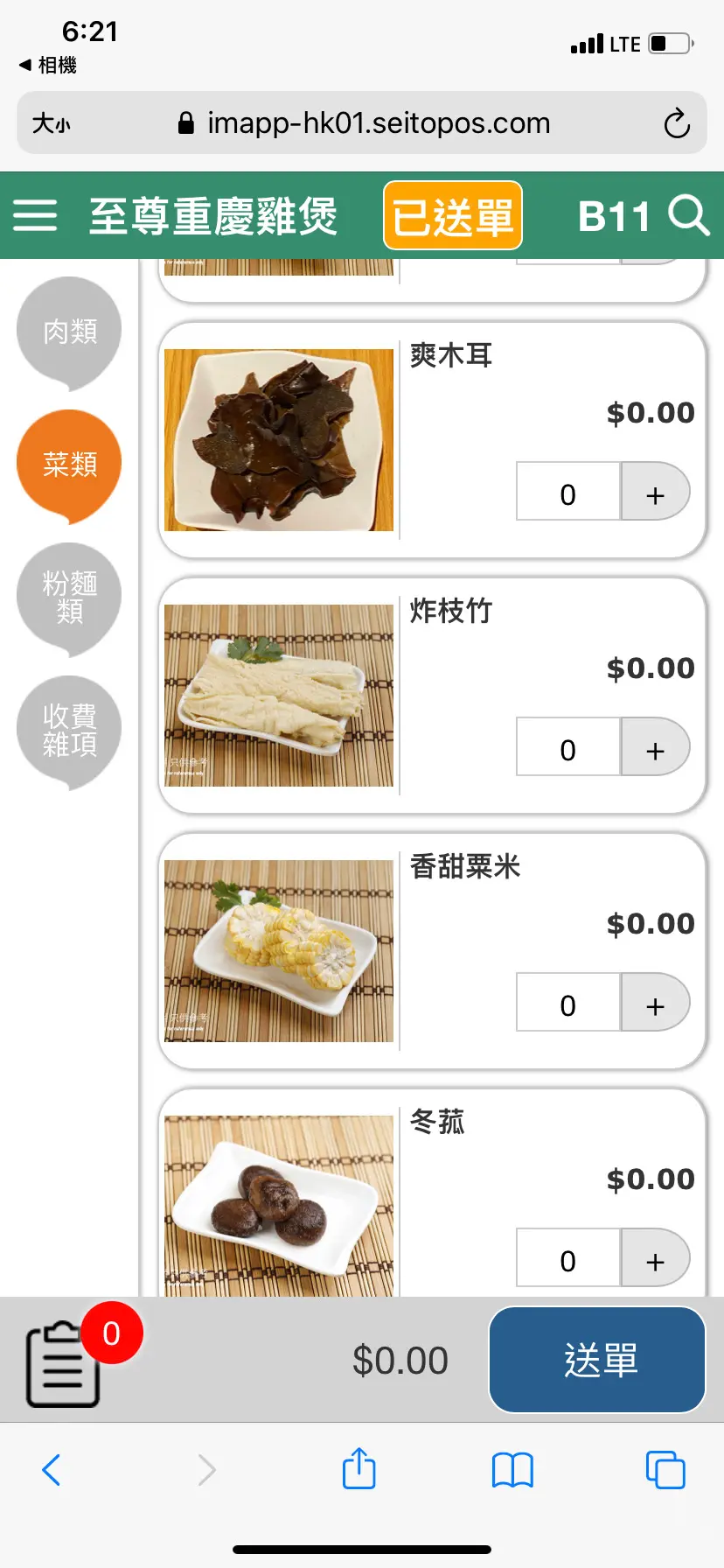Switch to the 粉麵類 category
The image size is (724, 1568).
coord(69,597)
